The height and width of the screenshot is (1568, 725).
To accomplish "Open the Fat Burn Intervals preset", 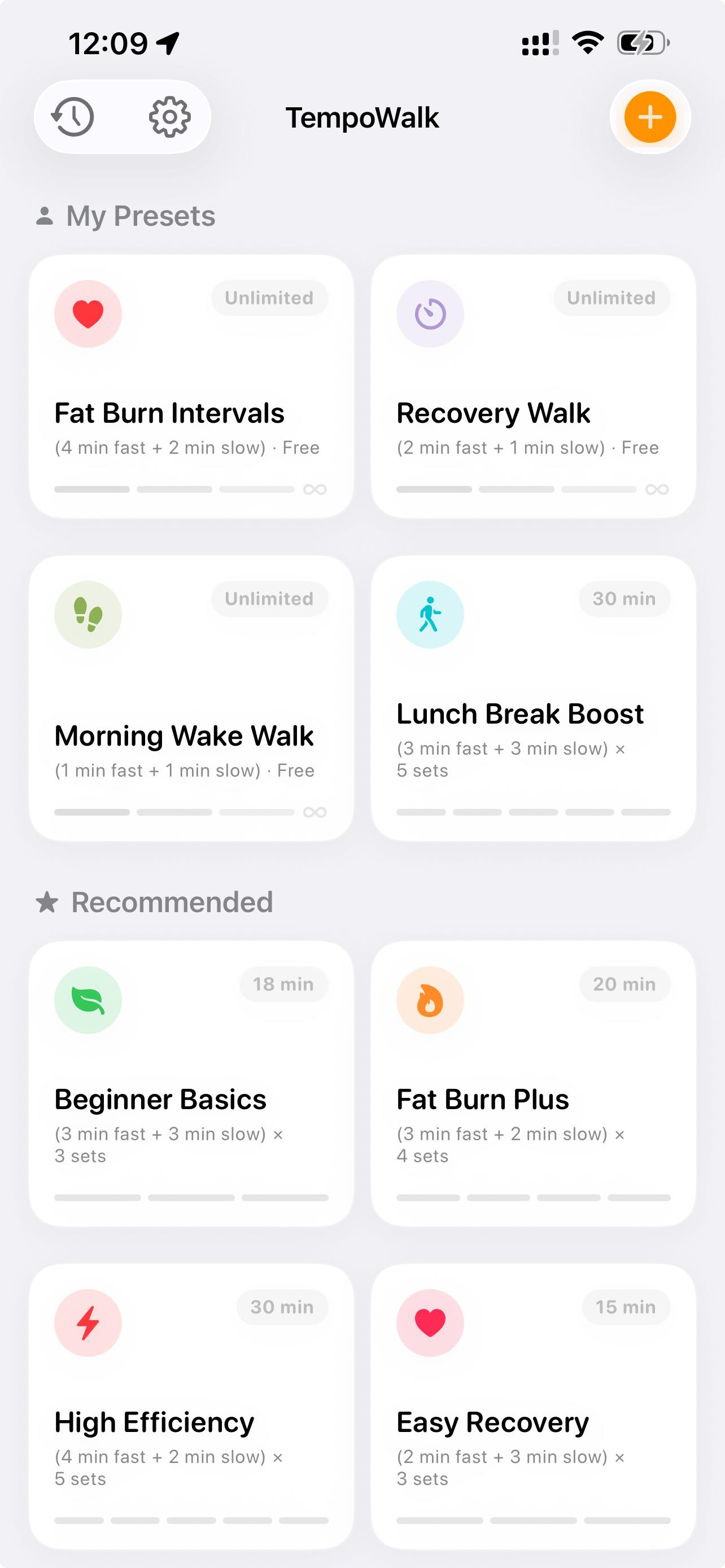I will 191,387.
